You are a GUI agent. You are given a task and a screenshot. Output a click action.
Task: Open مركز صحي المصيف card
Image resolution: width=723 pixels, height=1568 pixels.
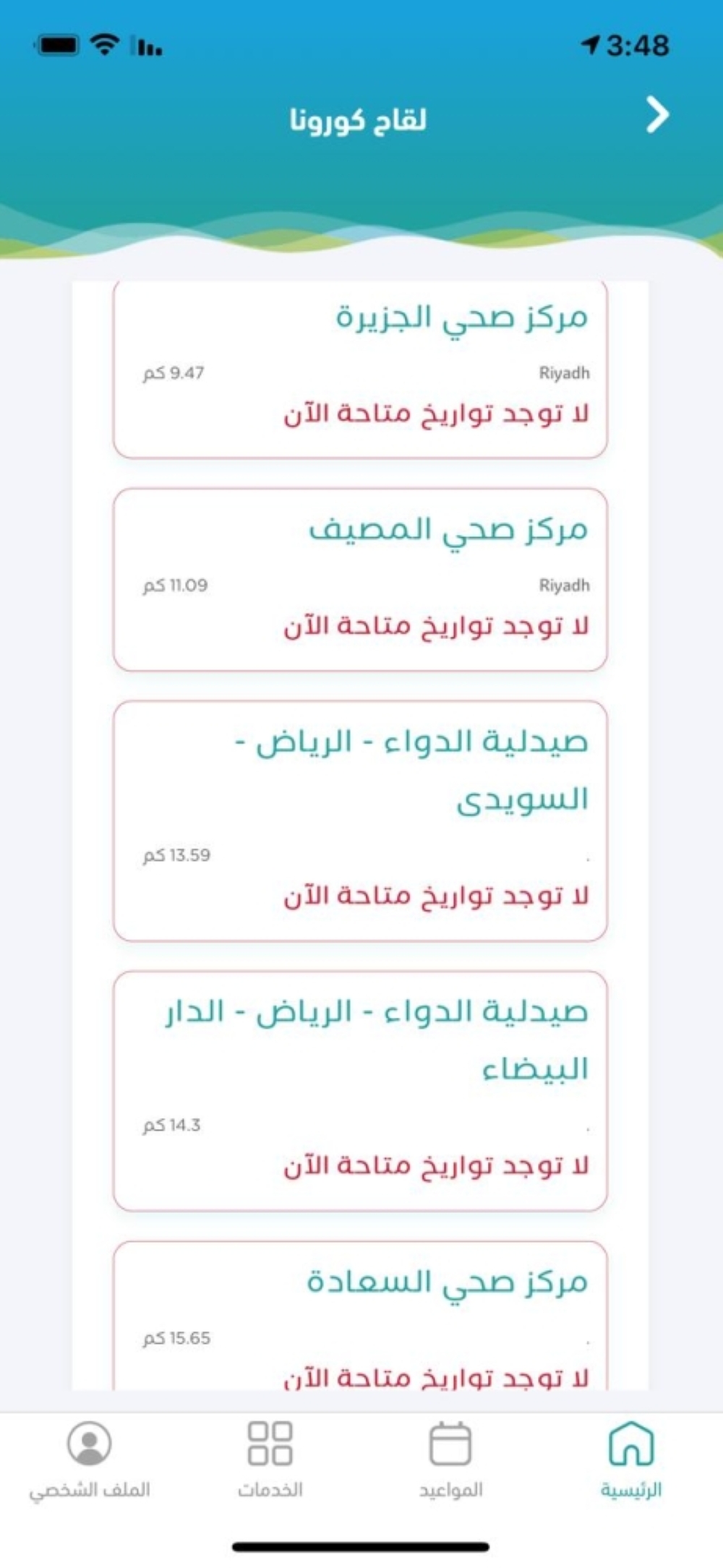click(x=360, y=580)
